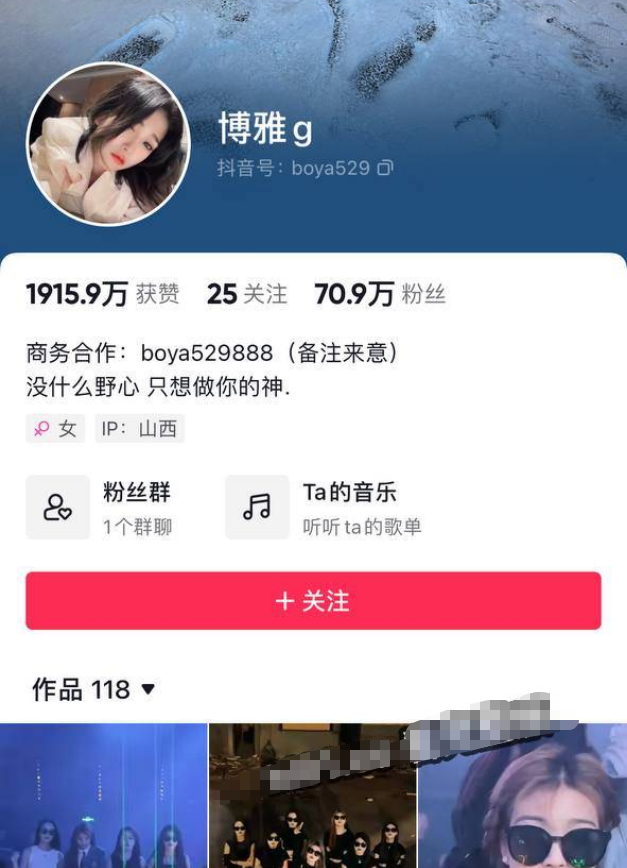Open the 25 关注 following list
627x868 pixels.
point(246,294)
